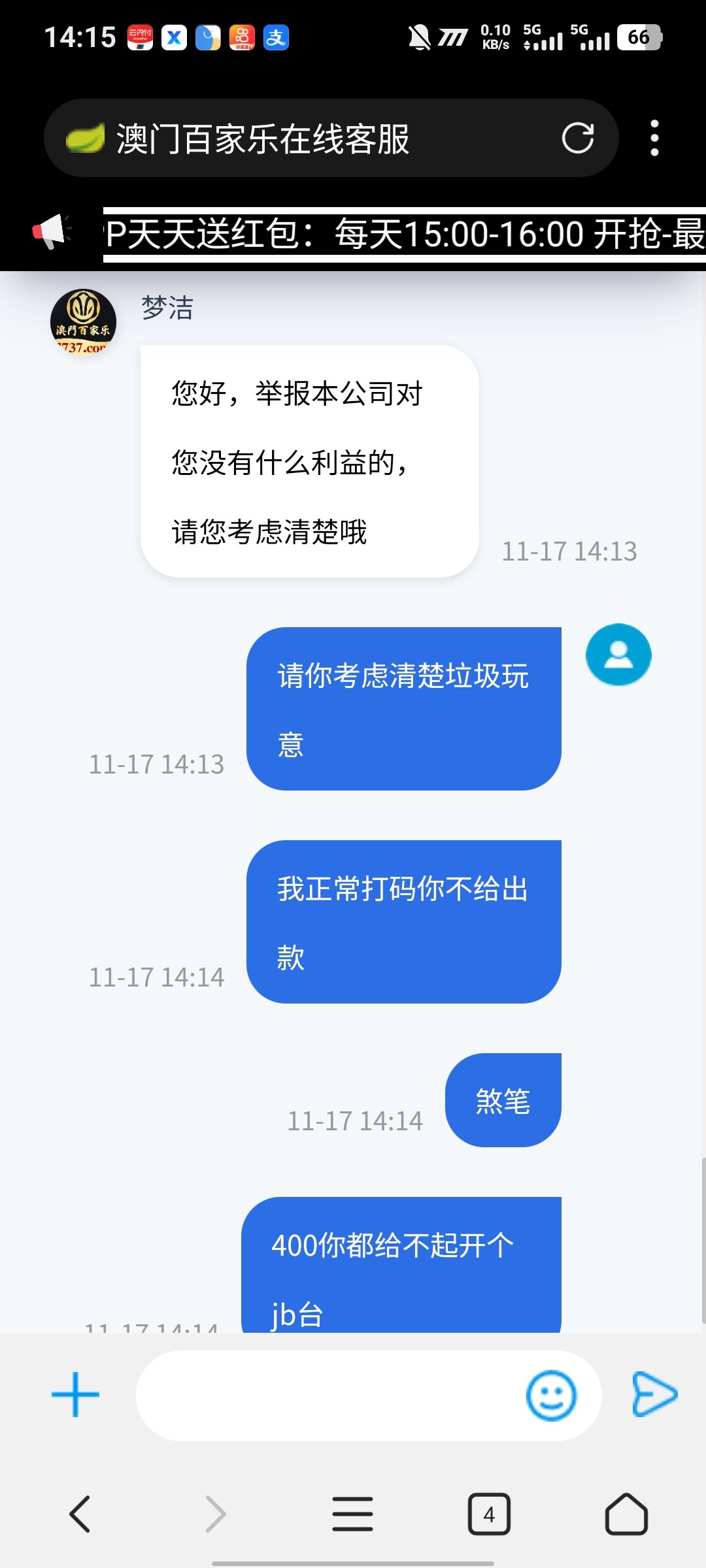The height and width of the screenshot is (1568, 706).
Task: Open the hamburger menu in the navigation bar
Action: coord(352,1514)
